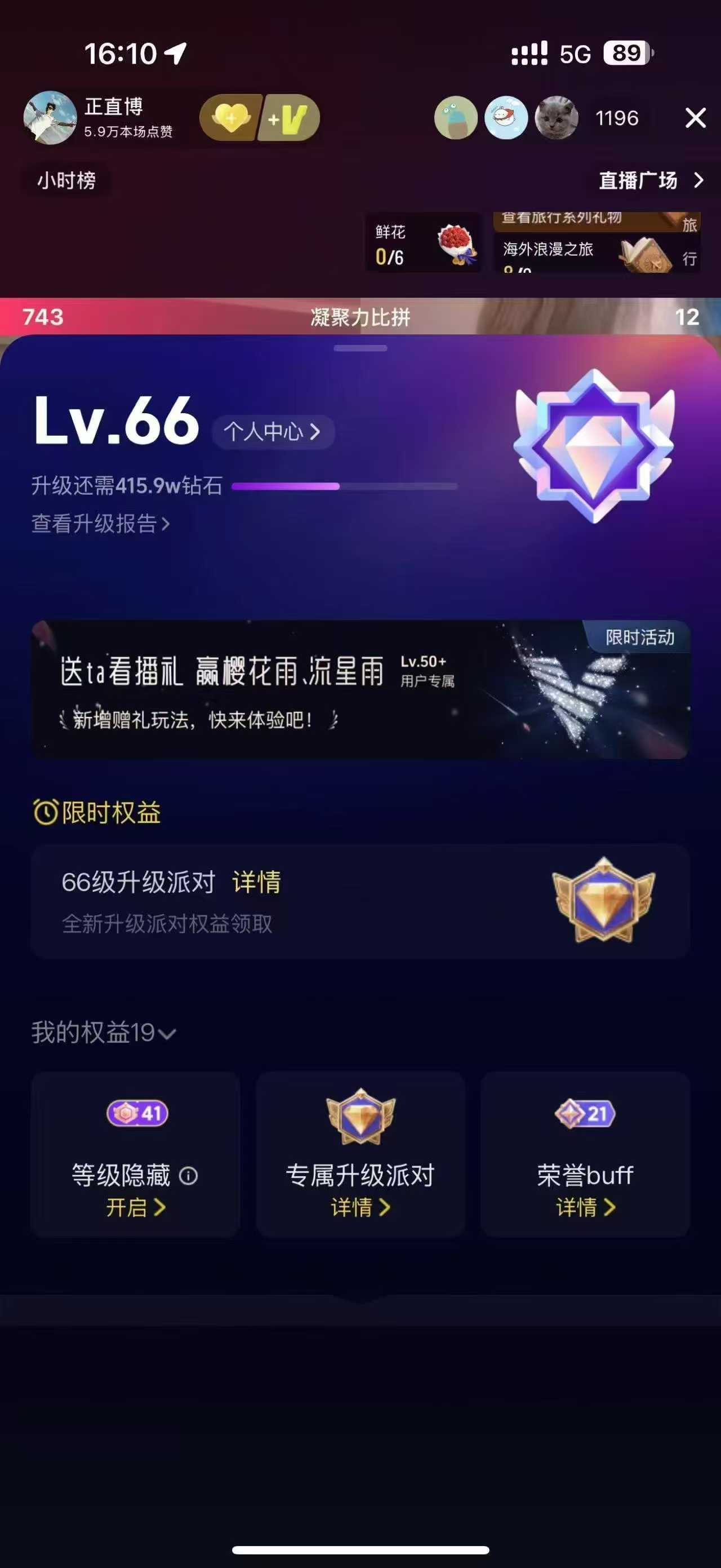
Task: View 详情 of 66级升级派对
Action: [x=256, y=882]
